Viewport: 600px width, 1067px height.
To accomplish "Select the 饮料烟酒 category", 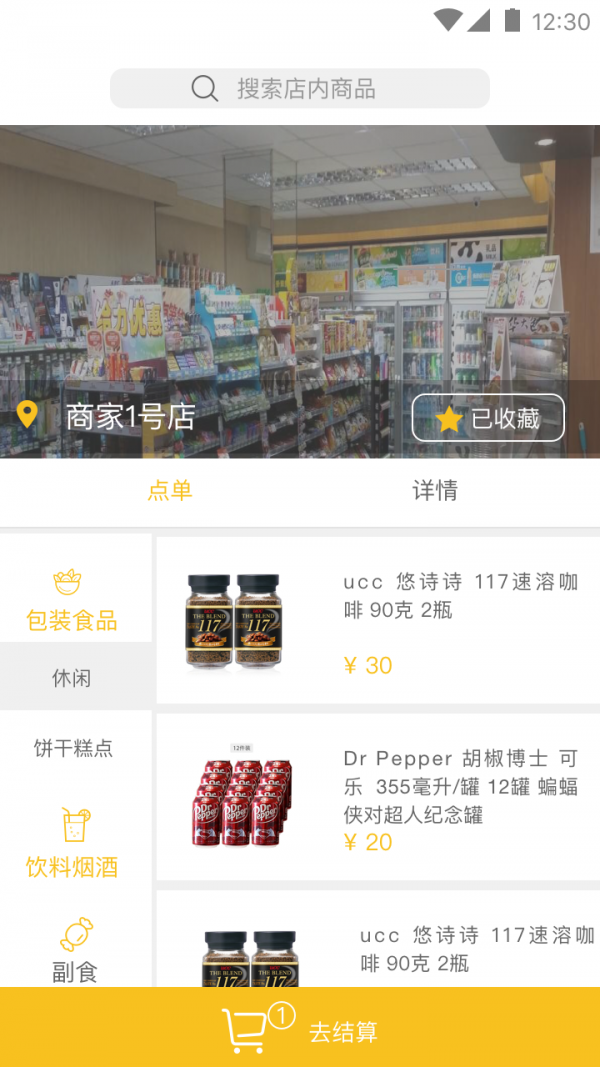I will click(x=73, y=845).
